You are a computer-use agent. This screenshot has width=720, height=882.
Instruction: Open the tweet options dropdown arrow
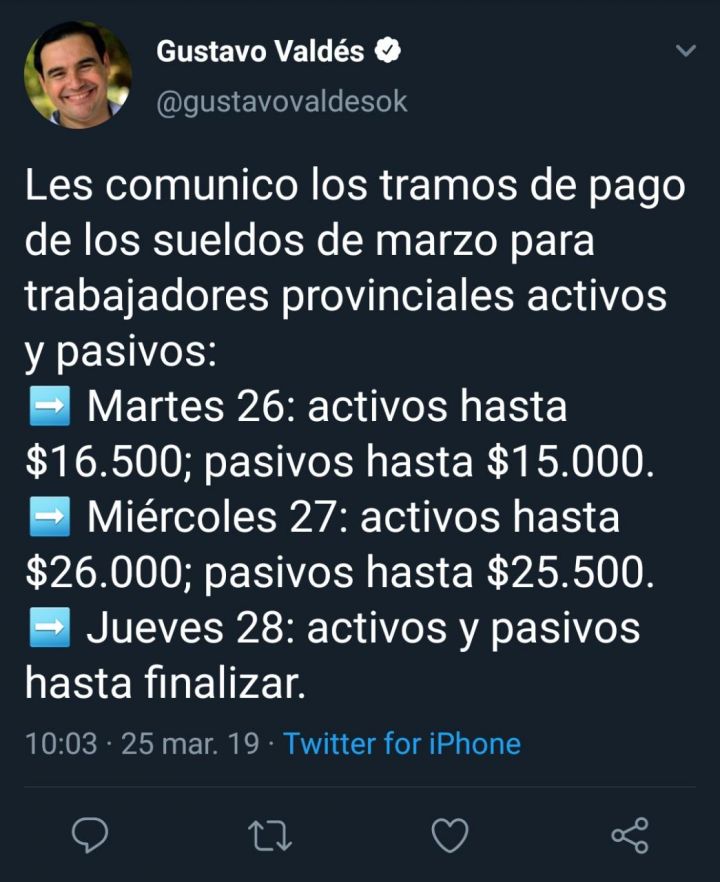(x=685, y=51)
